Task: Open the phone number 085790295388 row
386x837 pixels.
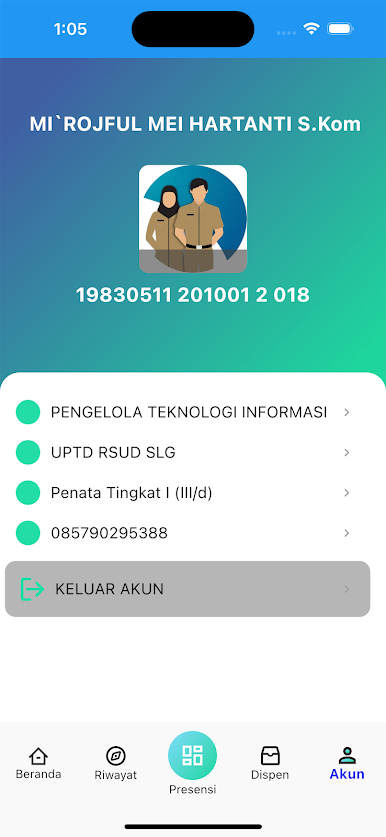Action: point(187,533)
